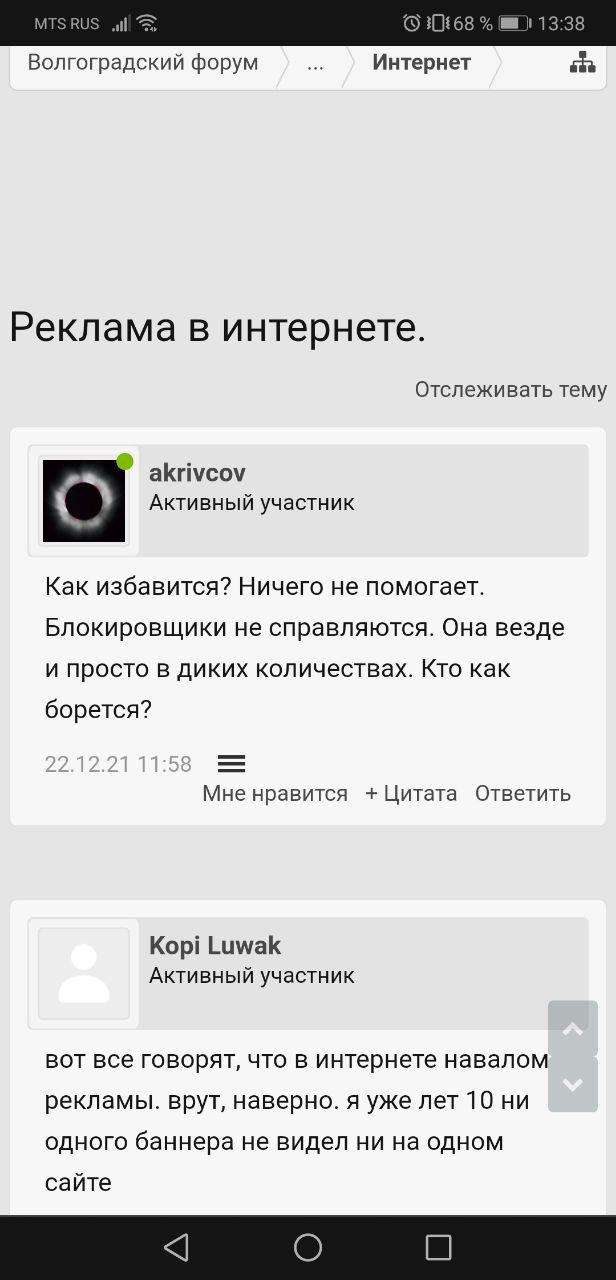Jump to bottom with the down arrow
This screenshot has width=616, height=1280.
click(x=573, y=1084)
